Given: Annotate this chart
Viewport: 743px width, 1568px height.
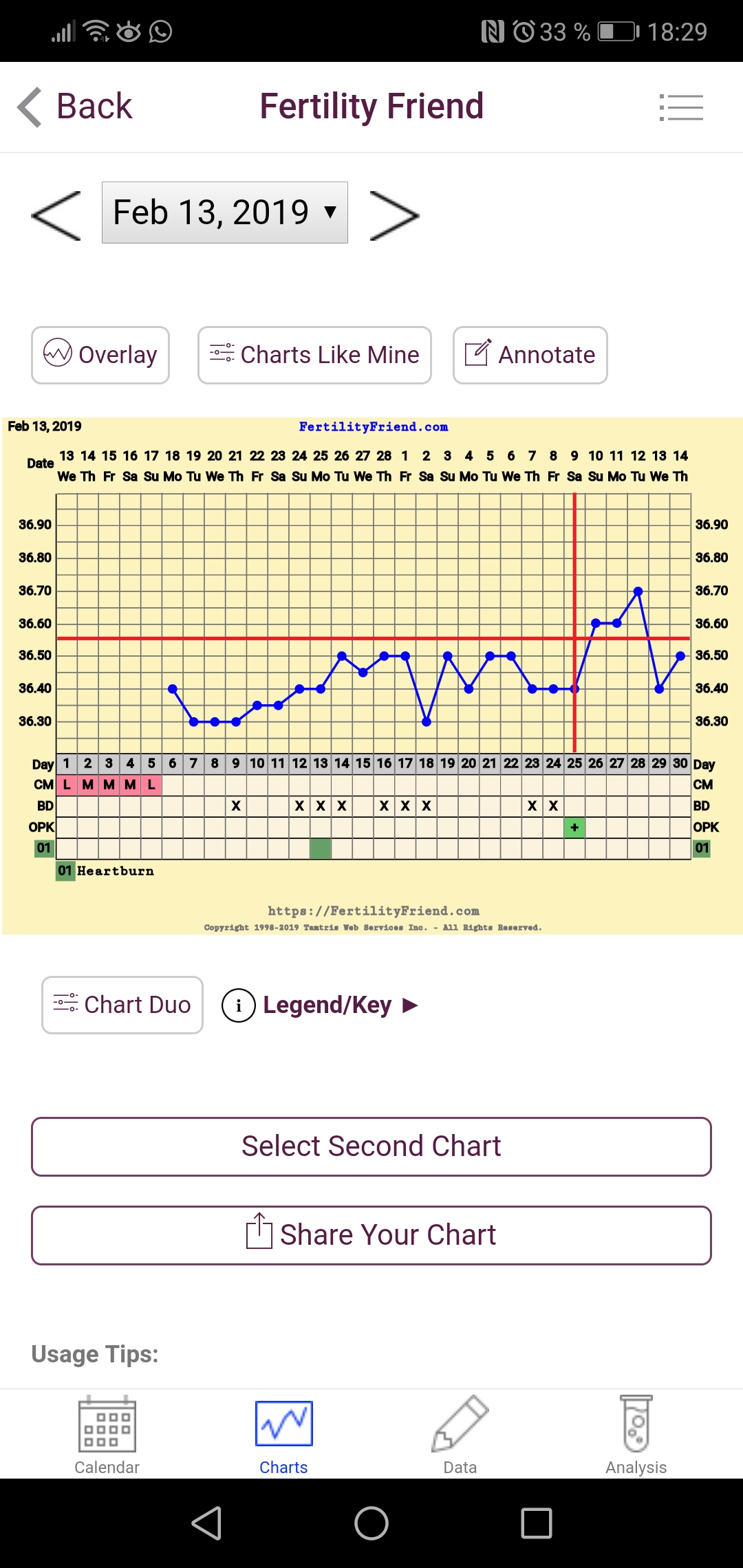Looking at the screenshot, I should click(x=530, y=355).
